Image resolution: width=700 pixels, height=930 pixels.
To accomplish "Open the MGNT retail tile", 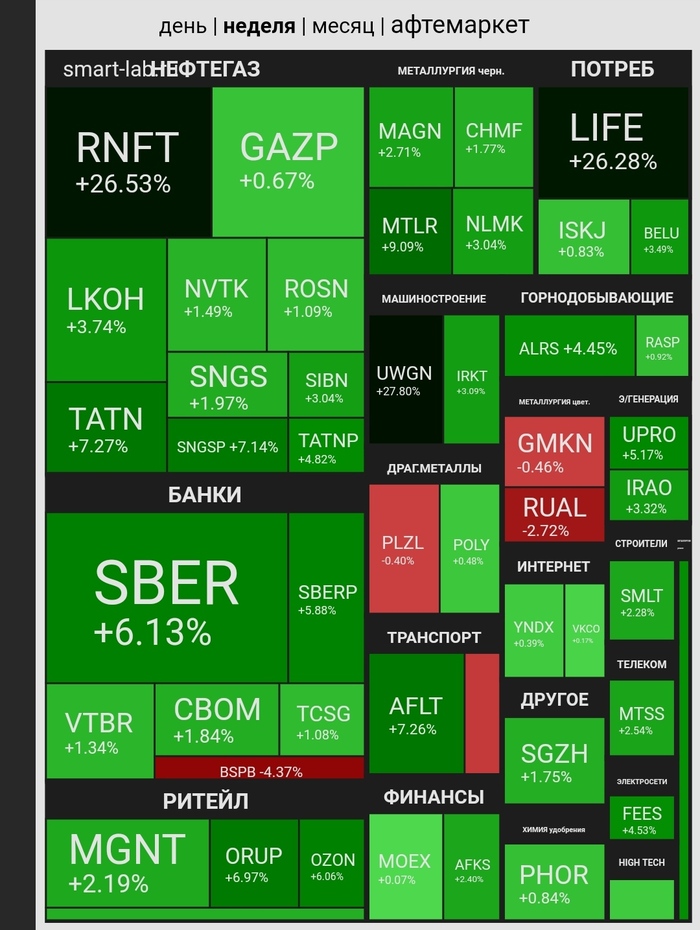I will pos(127,863).
